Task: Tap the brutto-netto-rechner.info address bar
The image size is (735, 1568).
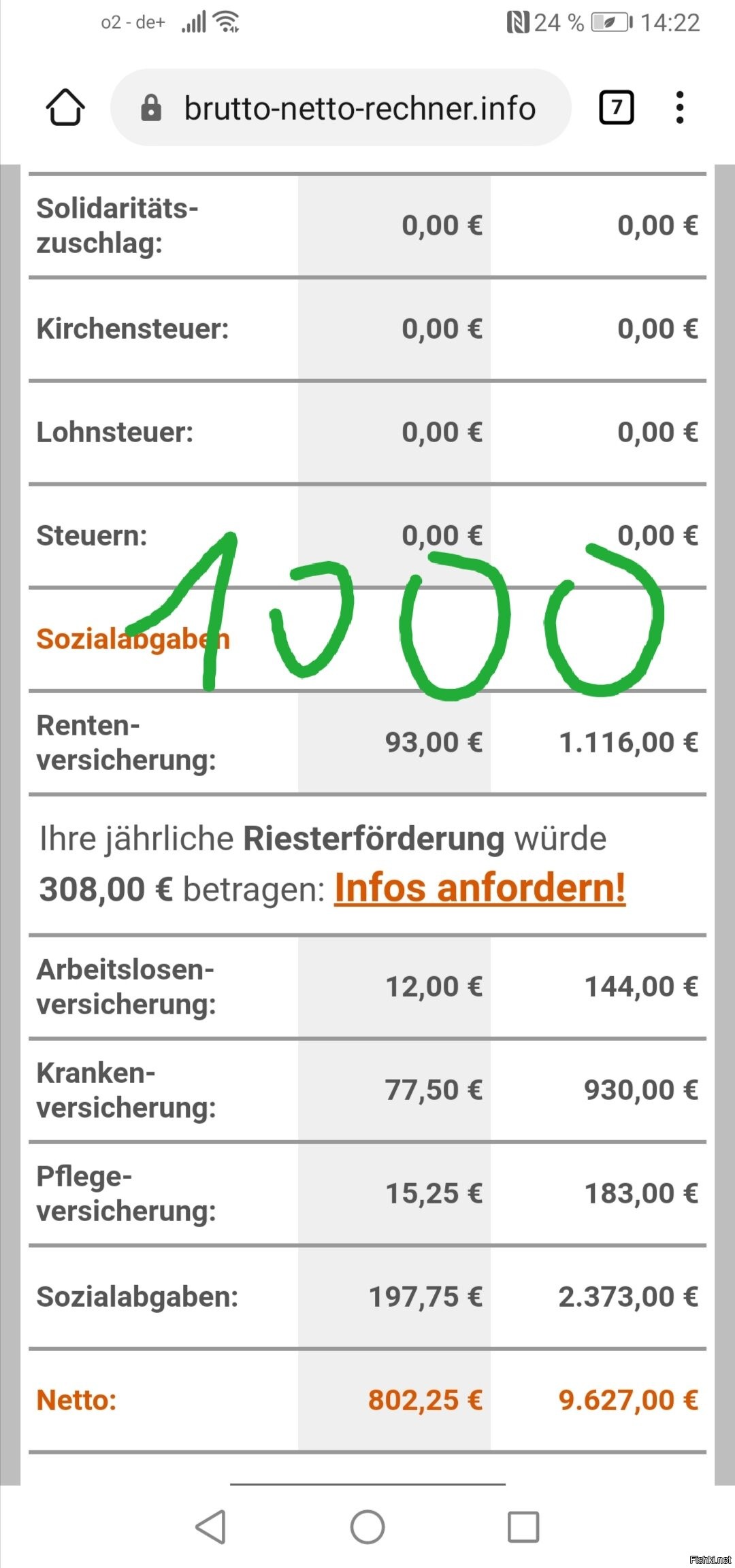Action: 340,107
